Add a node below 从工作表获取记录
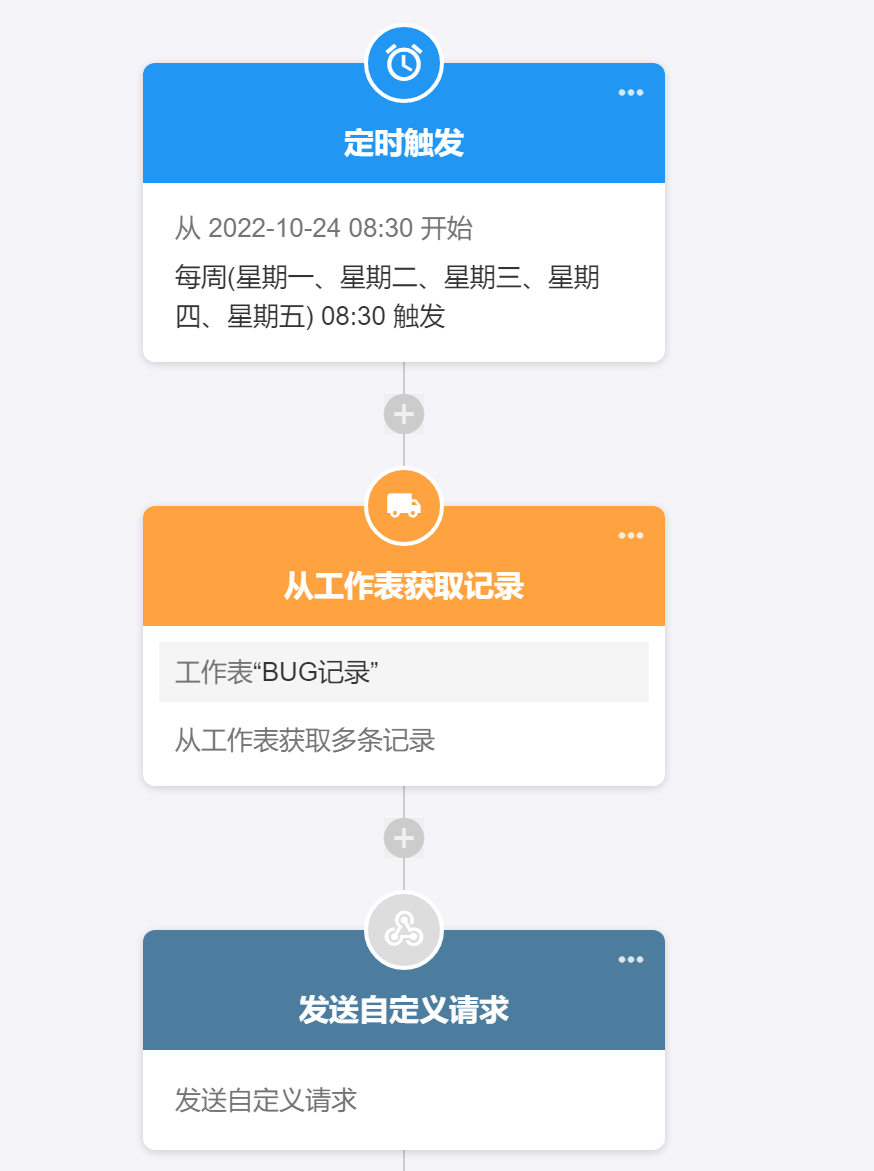Viewport: 874px width, 1171px height. coord(404,838)
